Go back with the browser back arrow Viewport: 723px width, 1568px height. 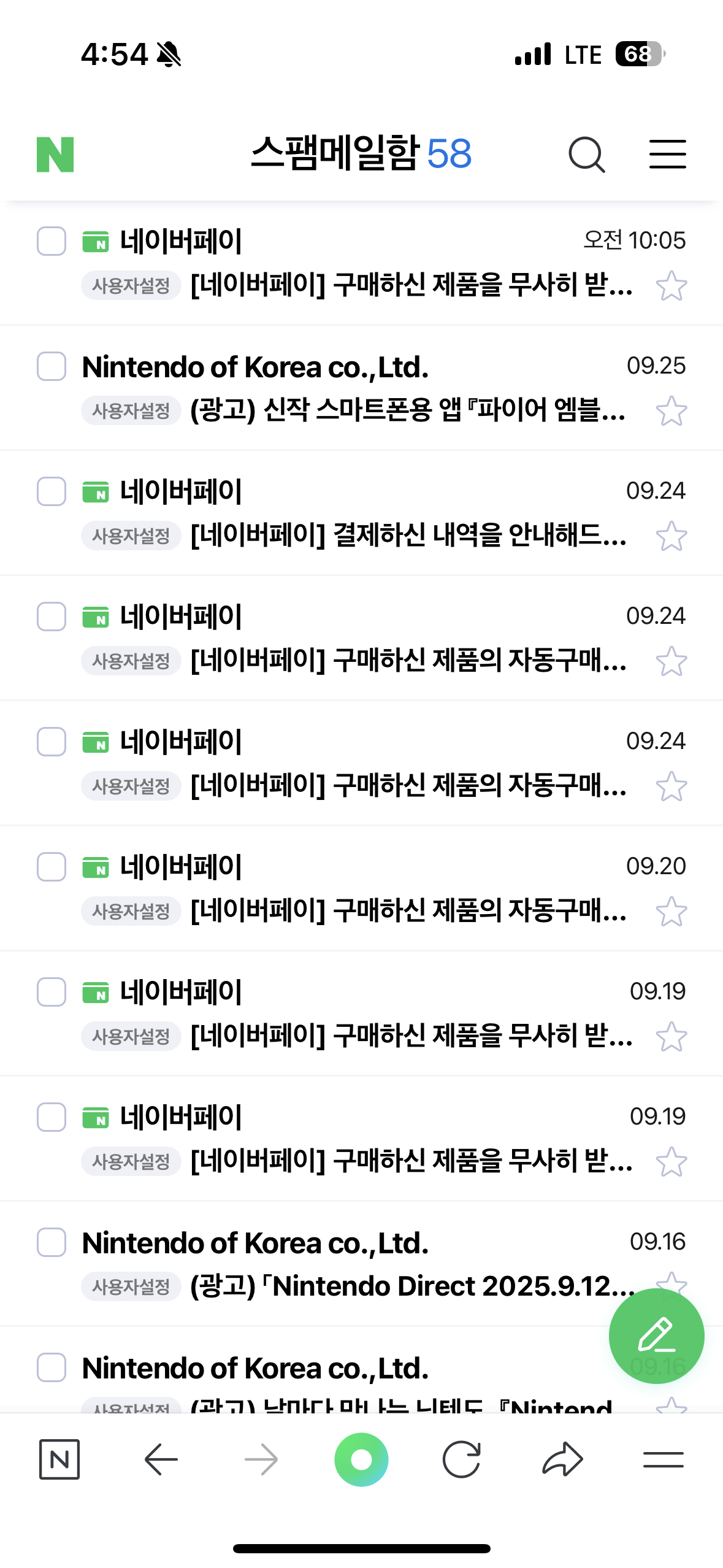(161, 1459)
